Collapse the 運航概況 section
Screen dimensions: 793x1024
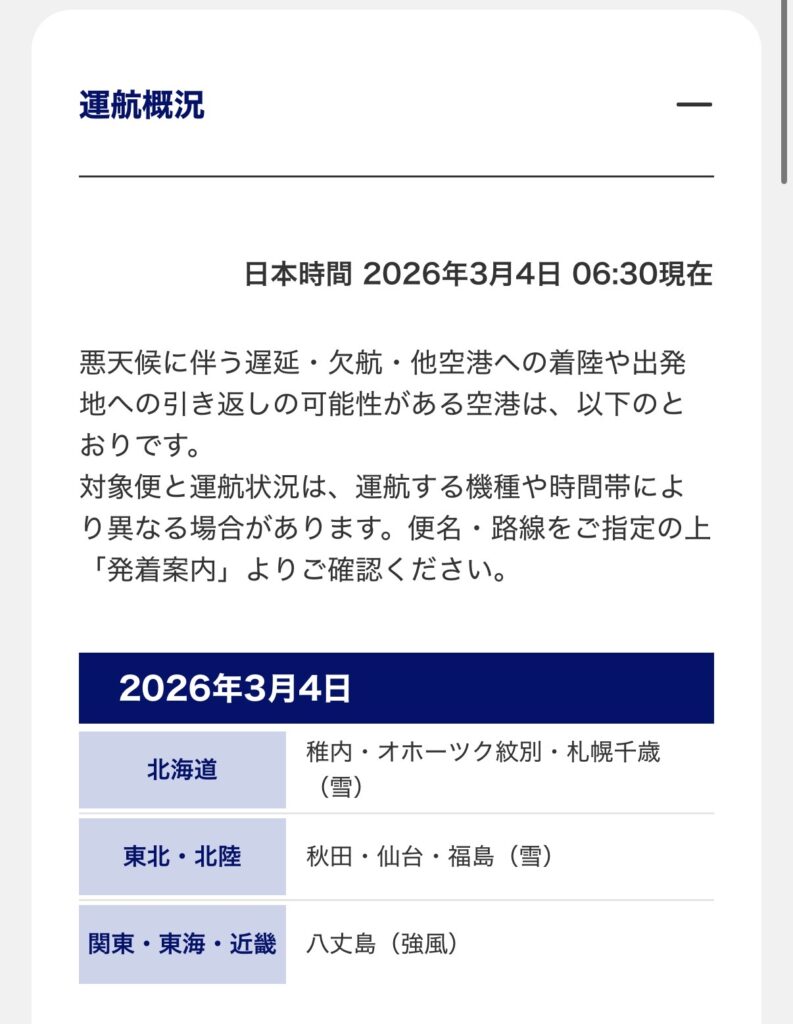pyautogui.click(x=693, y=104)
